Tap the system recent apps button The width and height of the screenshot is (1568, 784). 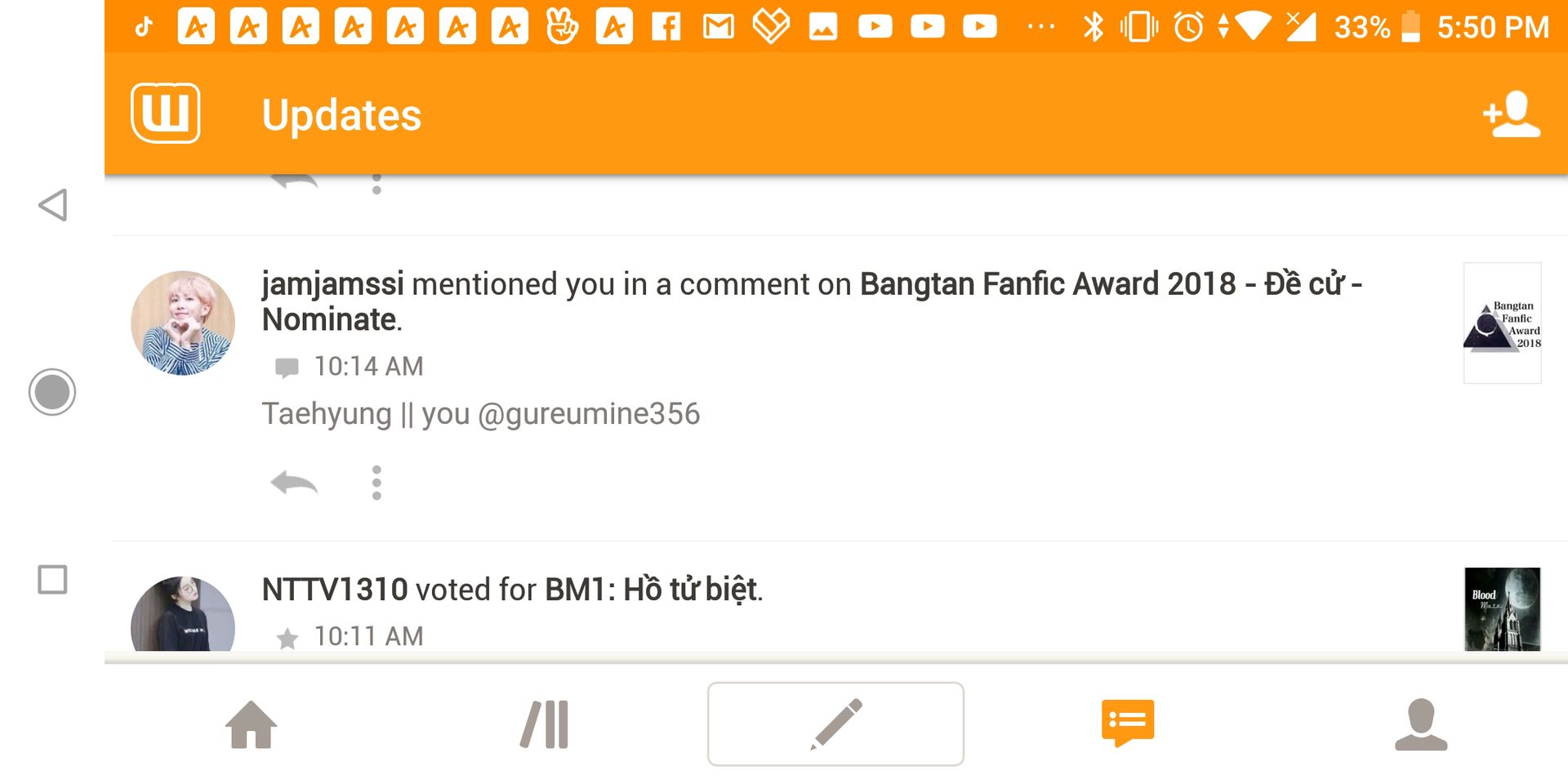53,580
